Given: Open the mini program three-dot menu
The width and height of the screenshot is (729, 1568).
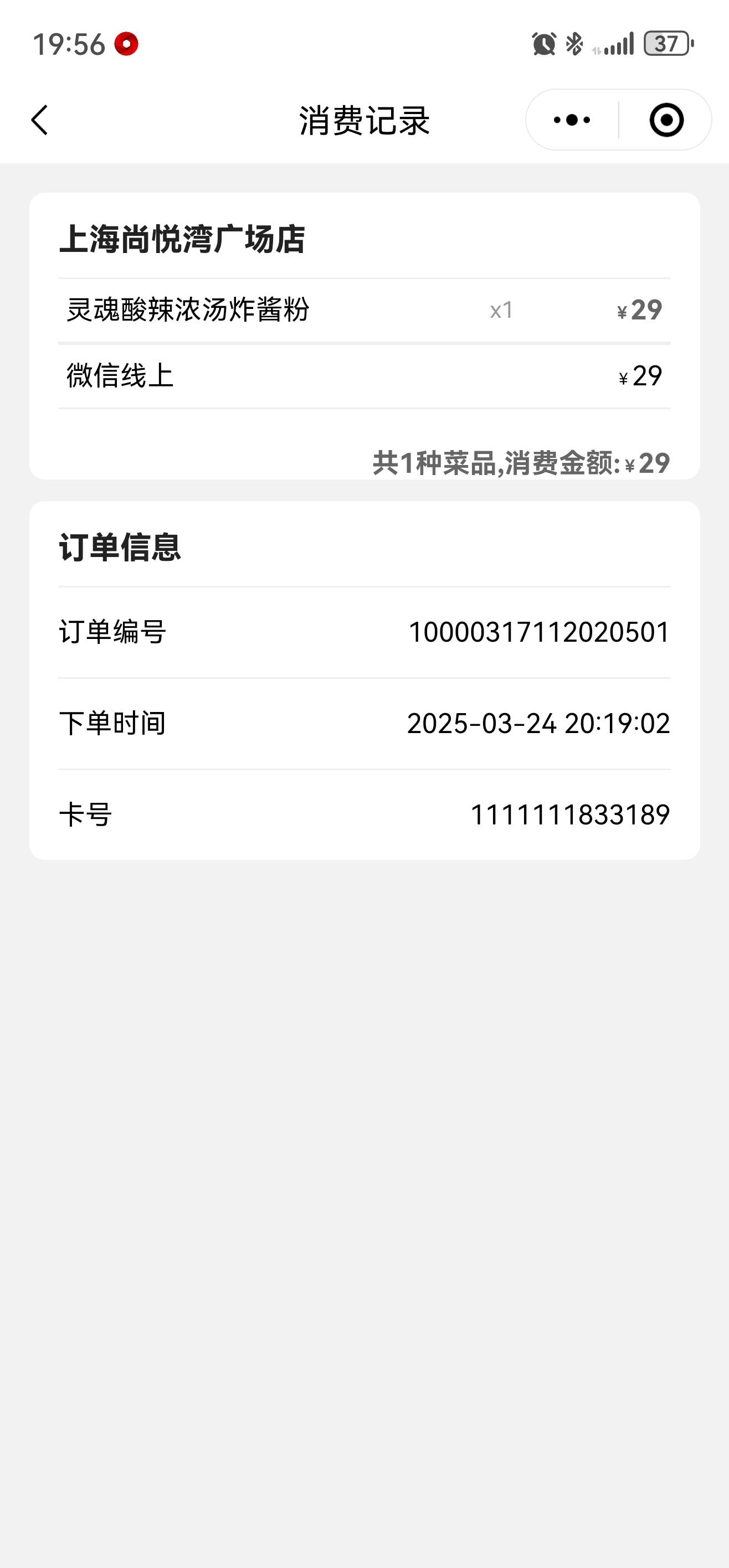Looking at the screenshot, I should click(x=572, y=120).
